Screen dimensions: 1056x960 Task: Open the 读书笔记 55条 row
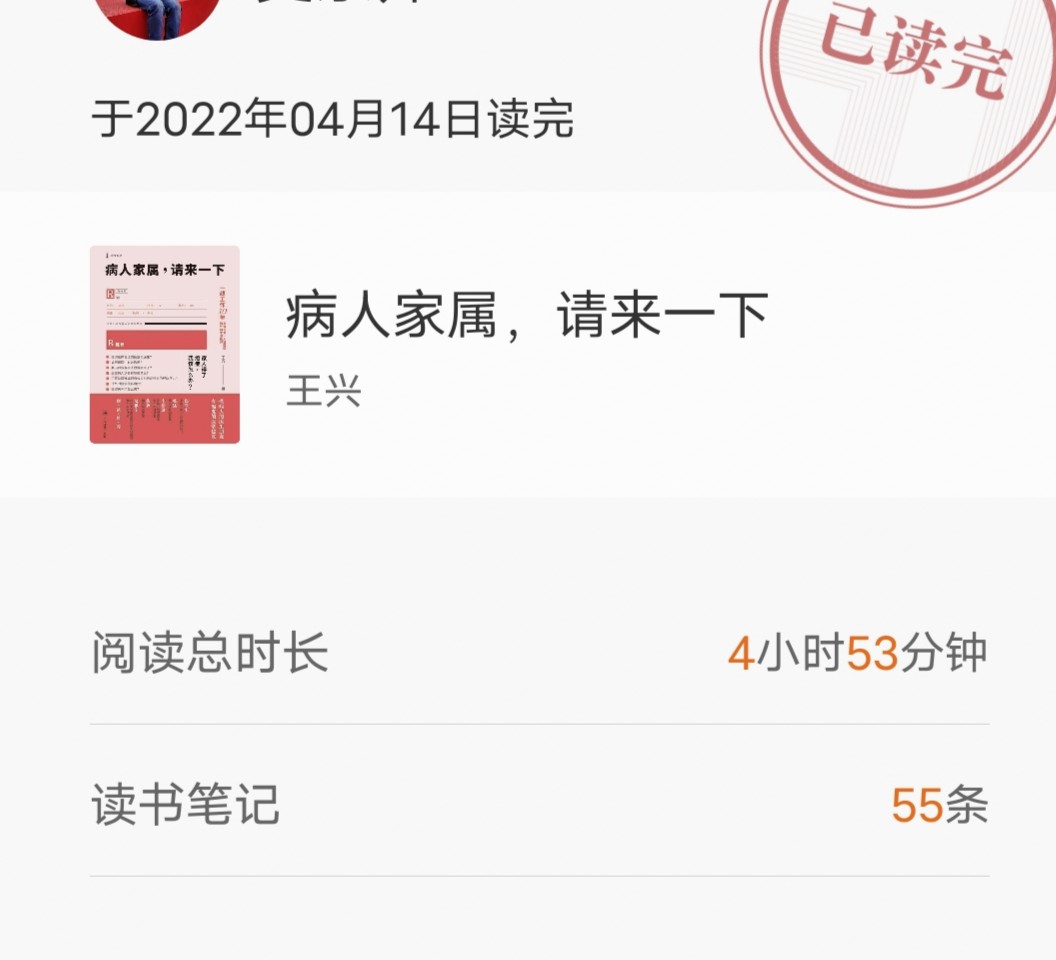click(539, 804)
